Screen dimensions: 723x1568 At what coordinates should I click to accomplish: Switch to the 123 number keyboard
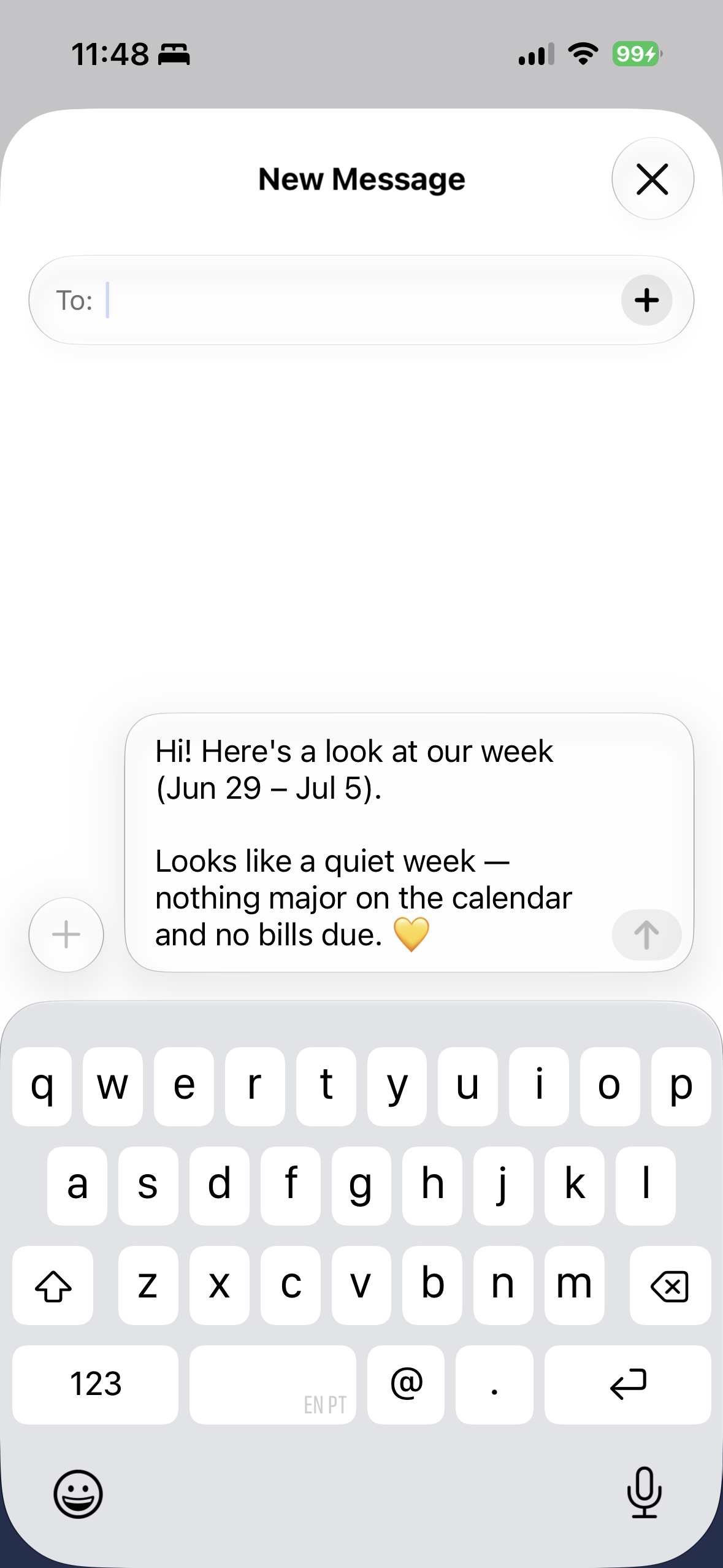tap(96, 1385)
